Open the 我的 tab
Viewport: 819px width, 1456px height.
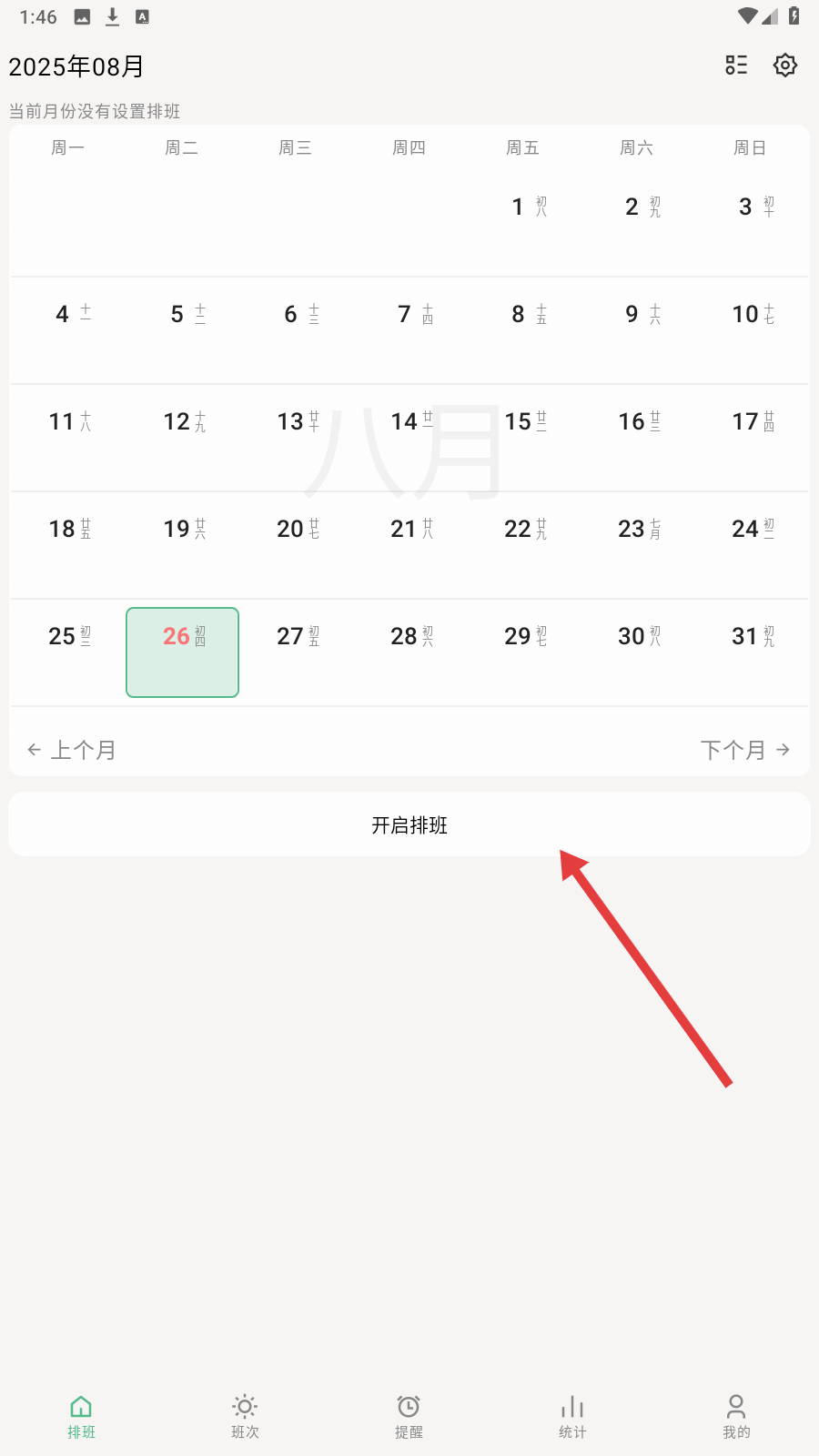click(736, 1416)
